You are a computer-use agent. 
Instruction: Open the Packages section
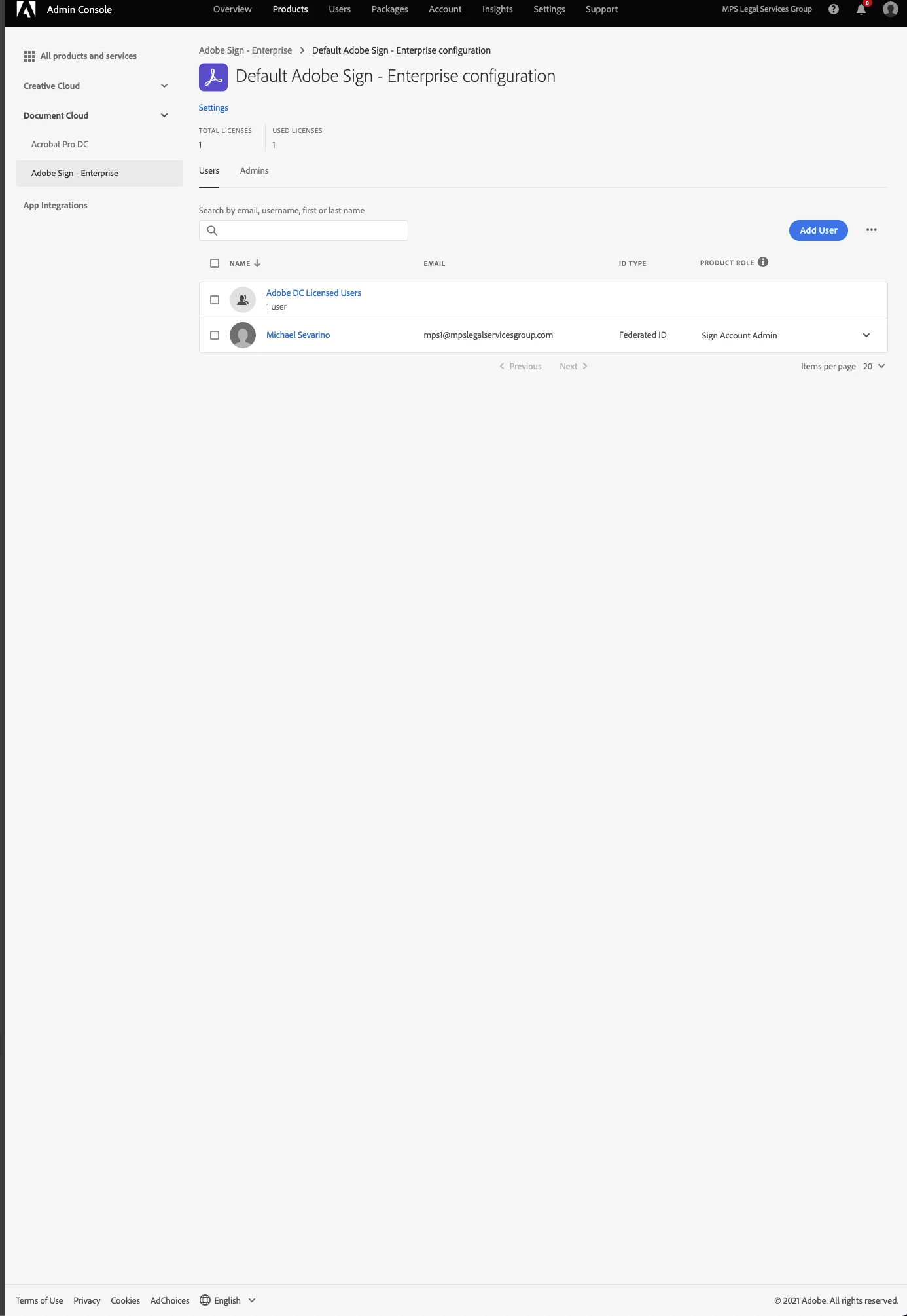coord(389,9)
